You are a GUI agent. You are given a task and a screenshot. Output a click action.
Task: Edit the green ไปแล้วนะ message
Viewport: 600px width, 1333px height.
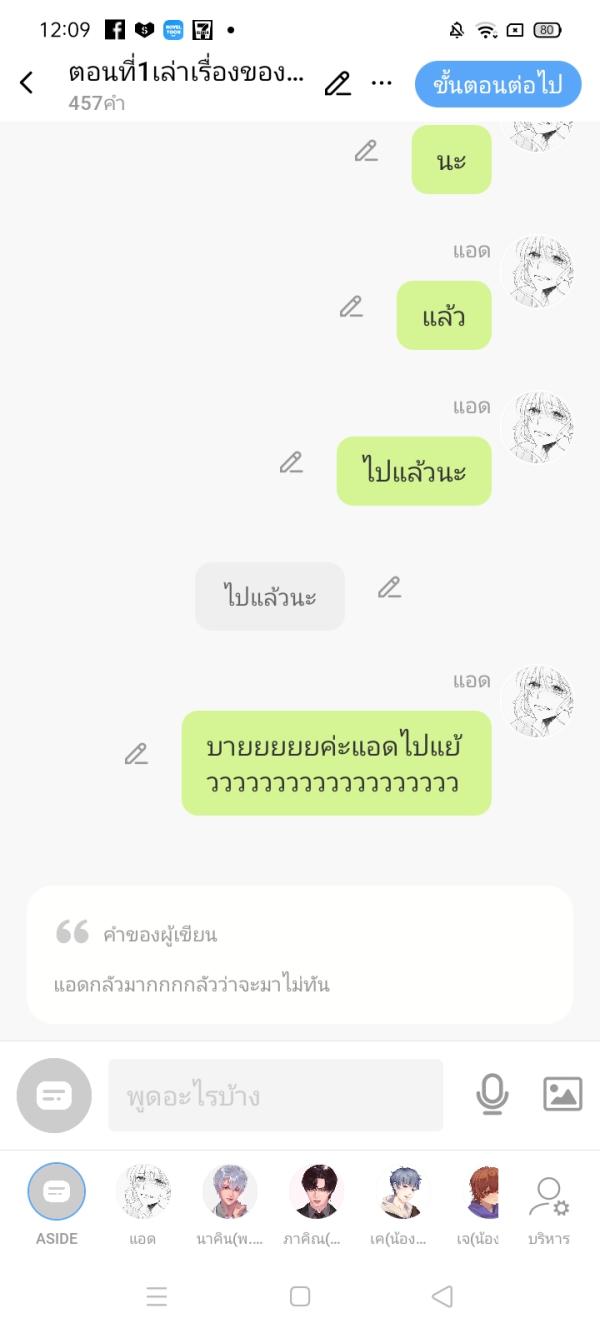(x=291, y=463)
